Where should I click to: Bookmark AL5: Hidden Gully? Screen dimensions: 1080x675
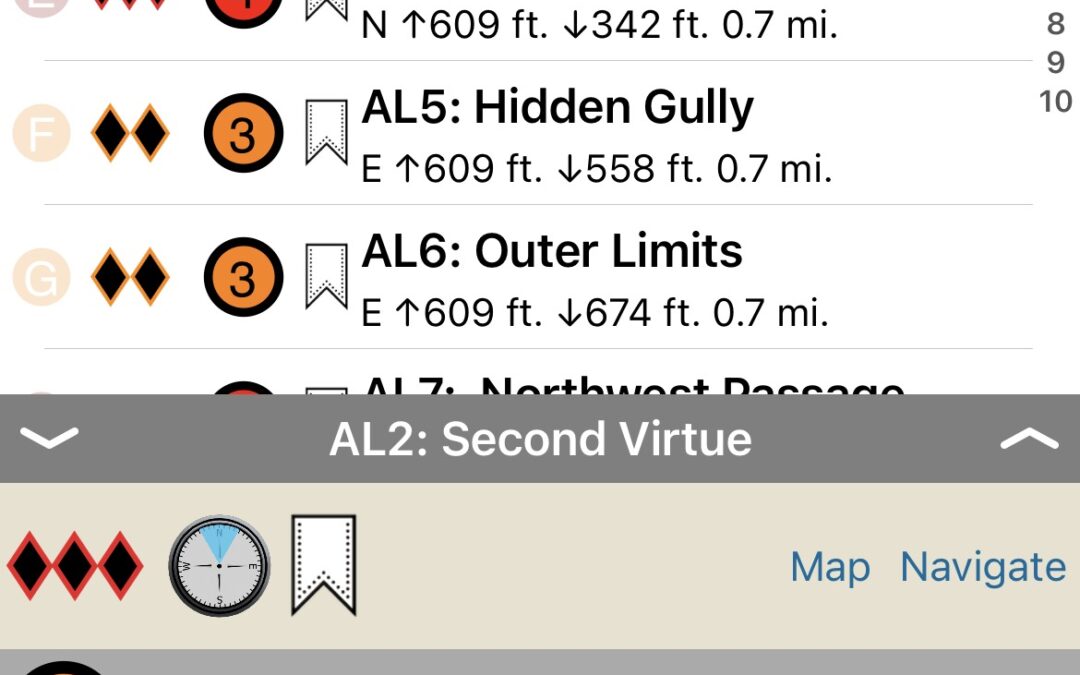(x=326, y=132)
